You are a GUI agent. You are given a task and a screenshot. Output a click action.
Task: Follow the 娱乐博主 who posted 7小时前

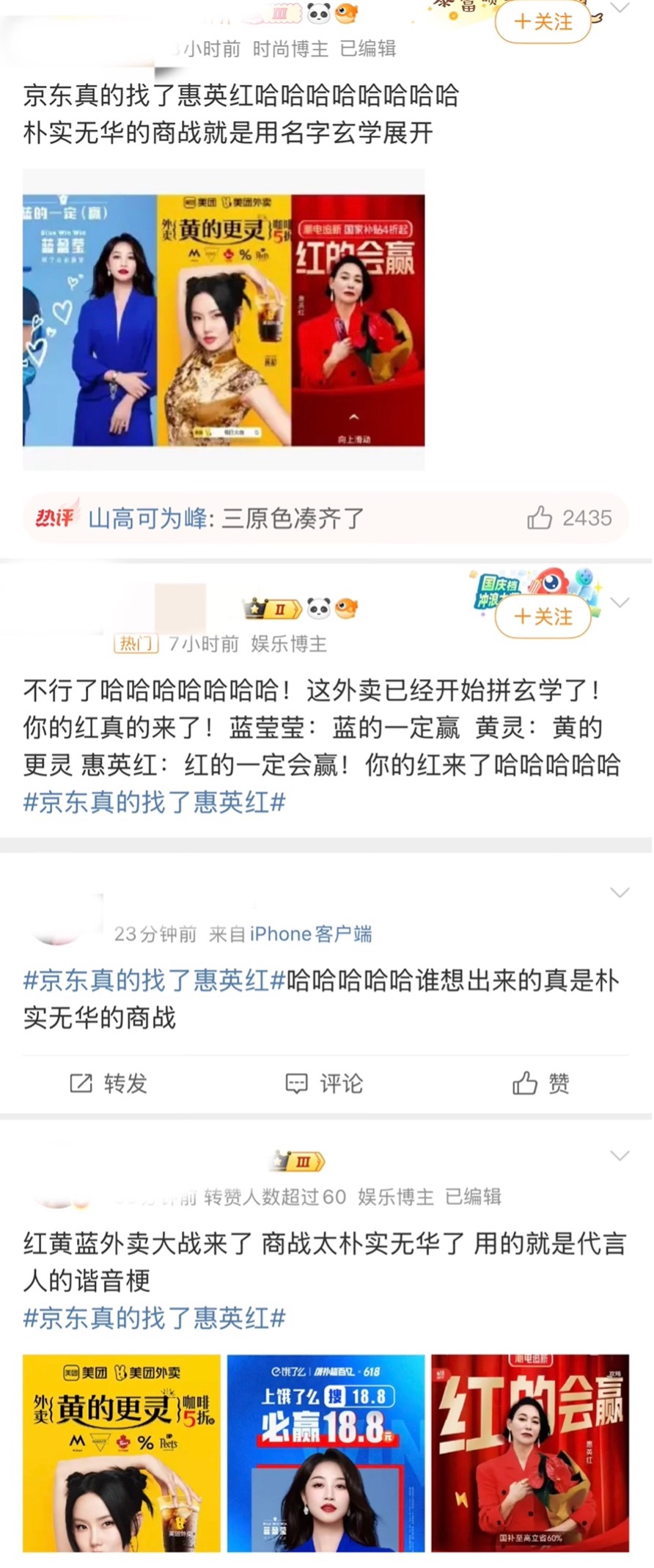543,617
